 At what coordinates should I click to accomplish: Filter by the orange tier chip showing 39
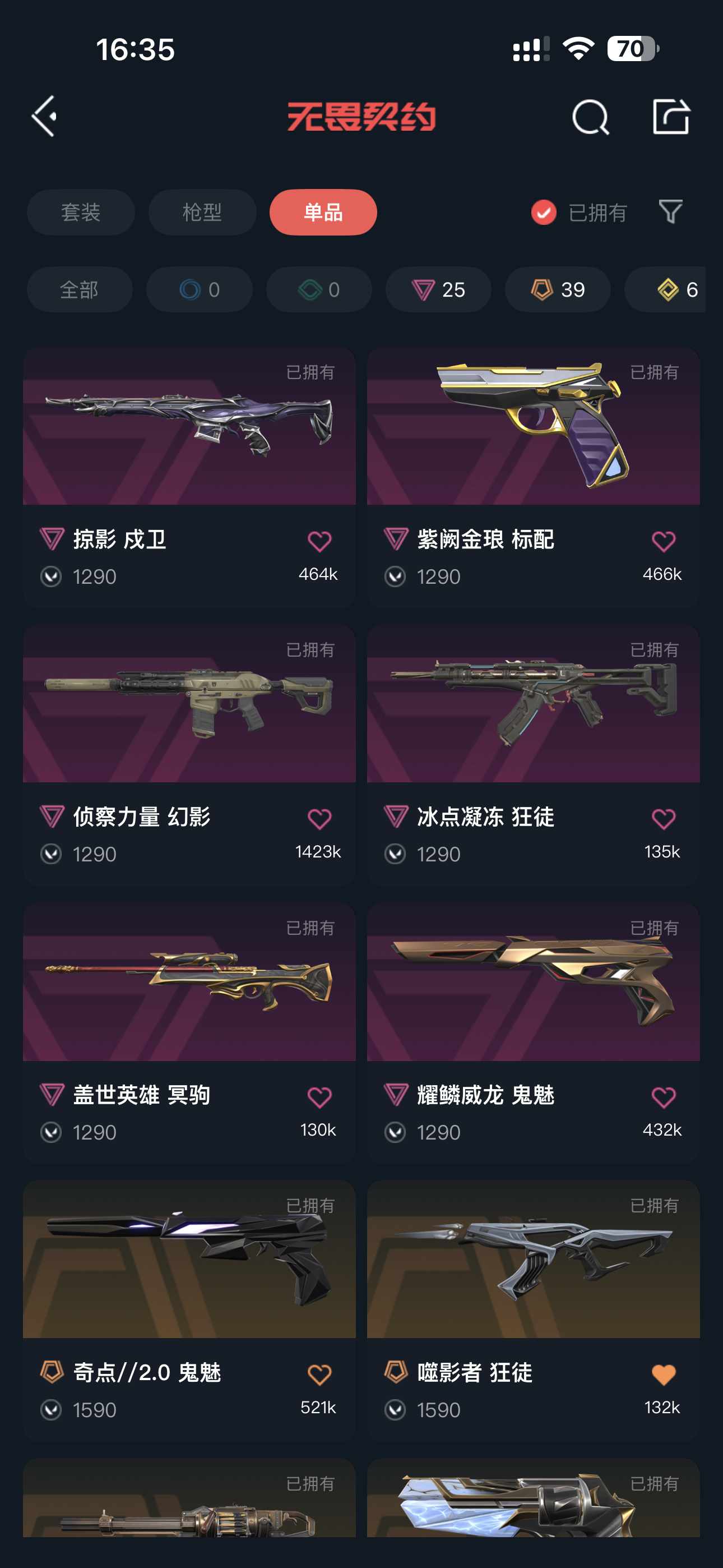click(x=558, y=290)
